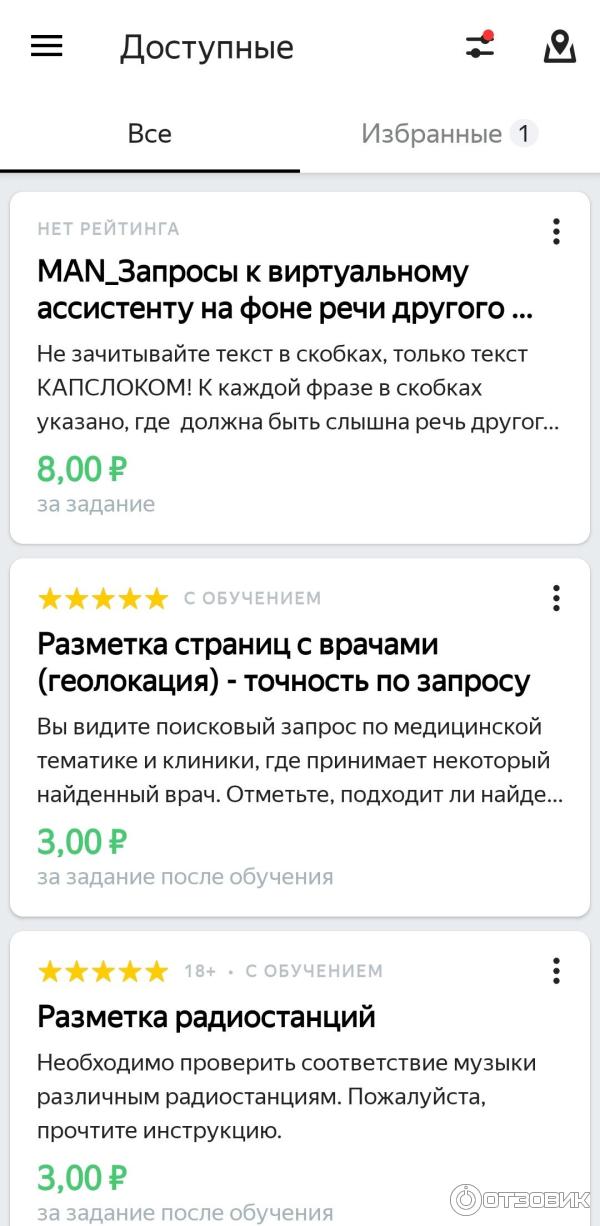Open options for MAN_Запросы task card

click(x=556, y=231)
